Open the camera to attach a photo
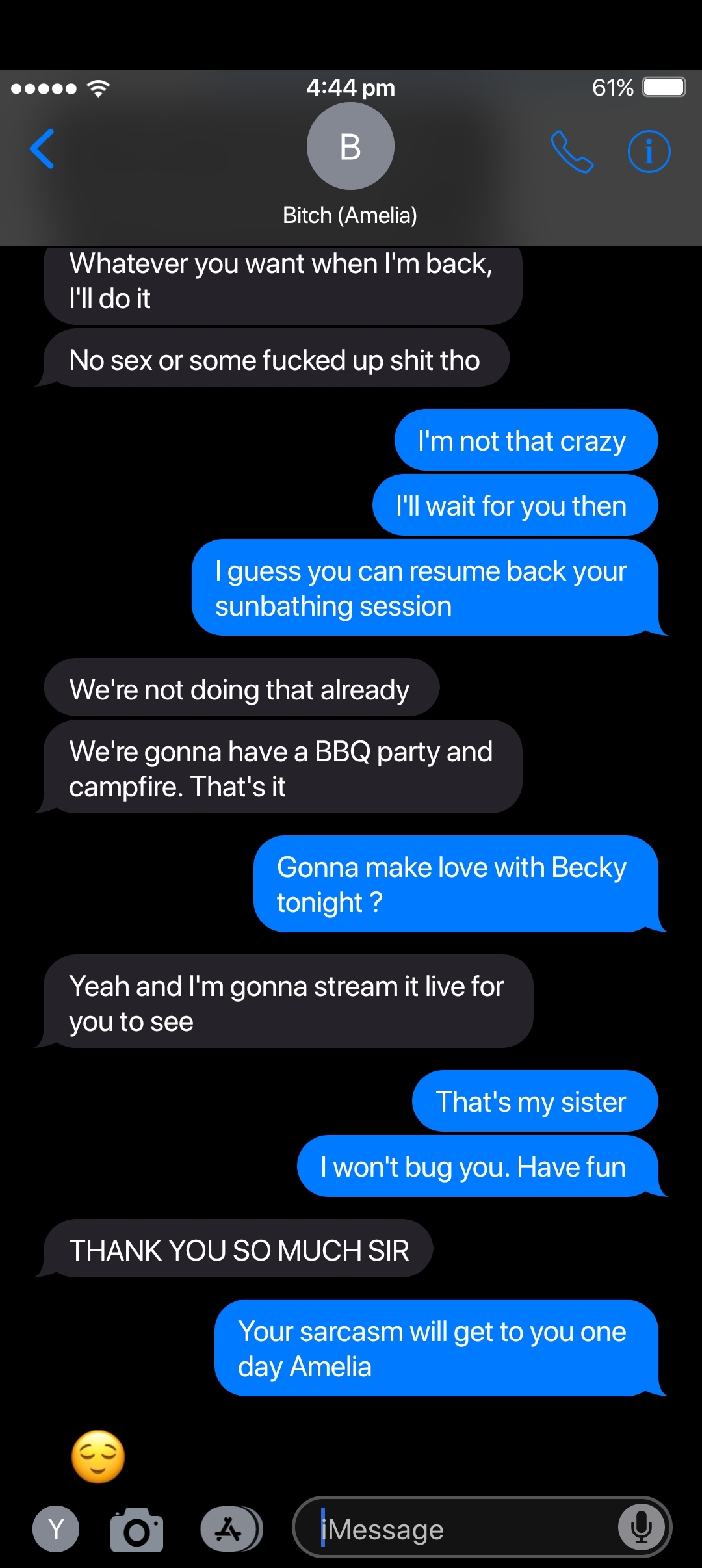 click(x=136, y=1530)
